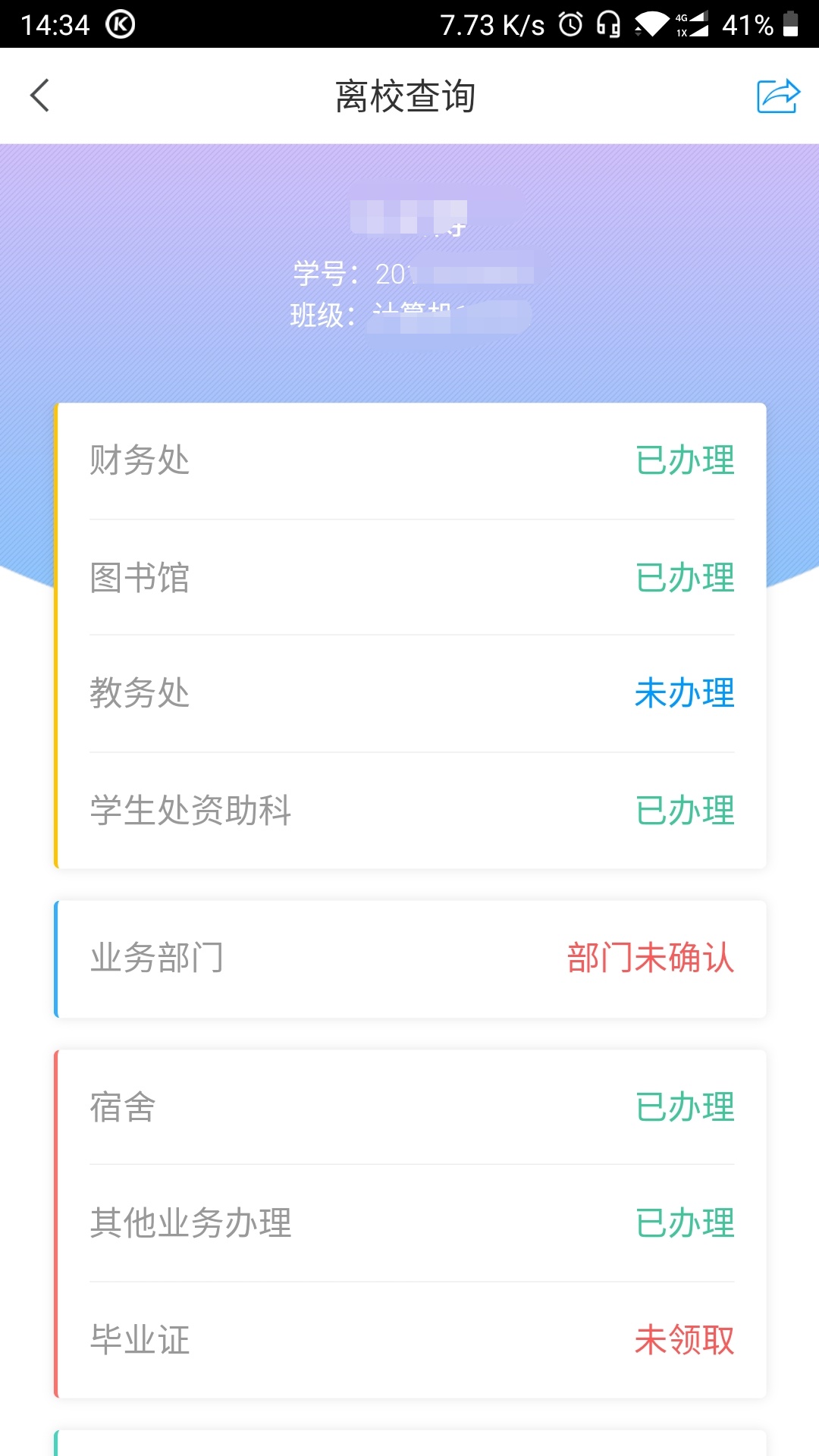Share the 离校查询 page
Viewport: 819px width, 1456px height.
coord(778,96)
